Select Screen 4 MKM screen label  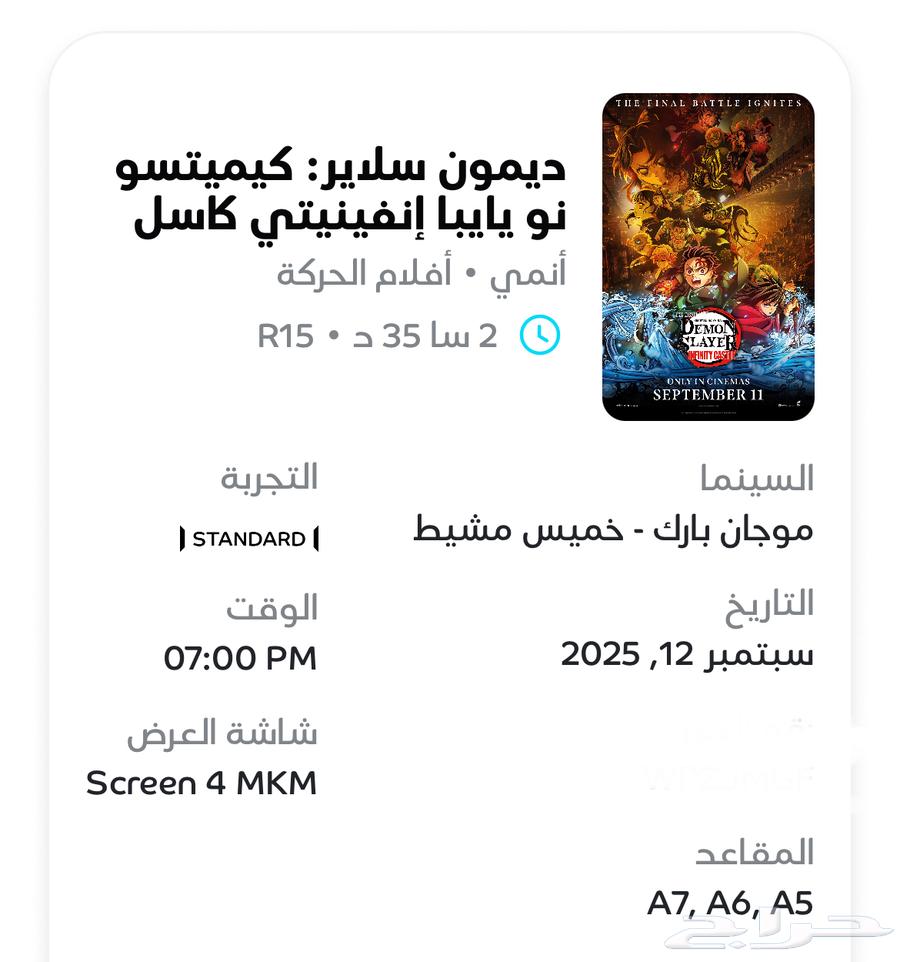click(x=202, y=784)
